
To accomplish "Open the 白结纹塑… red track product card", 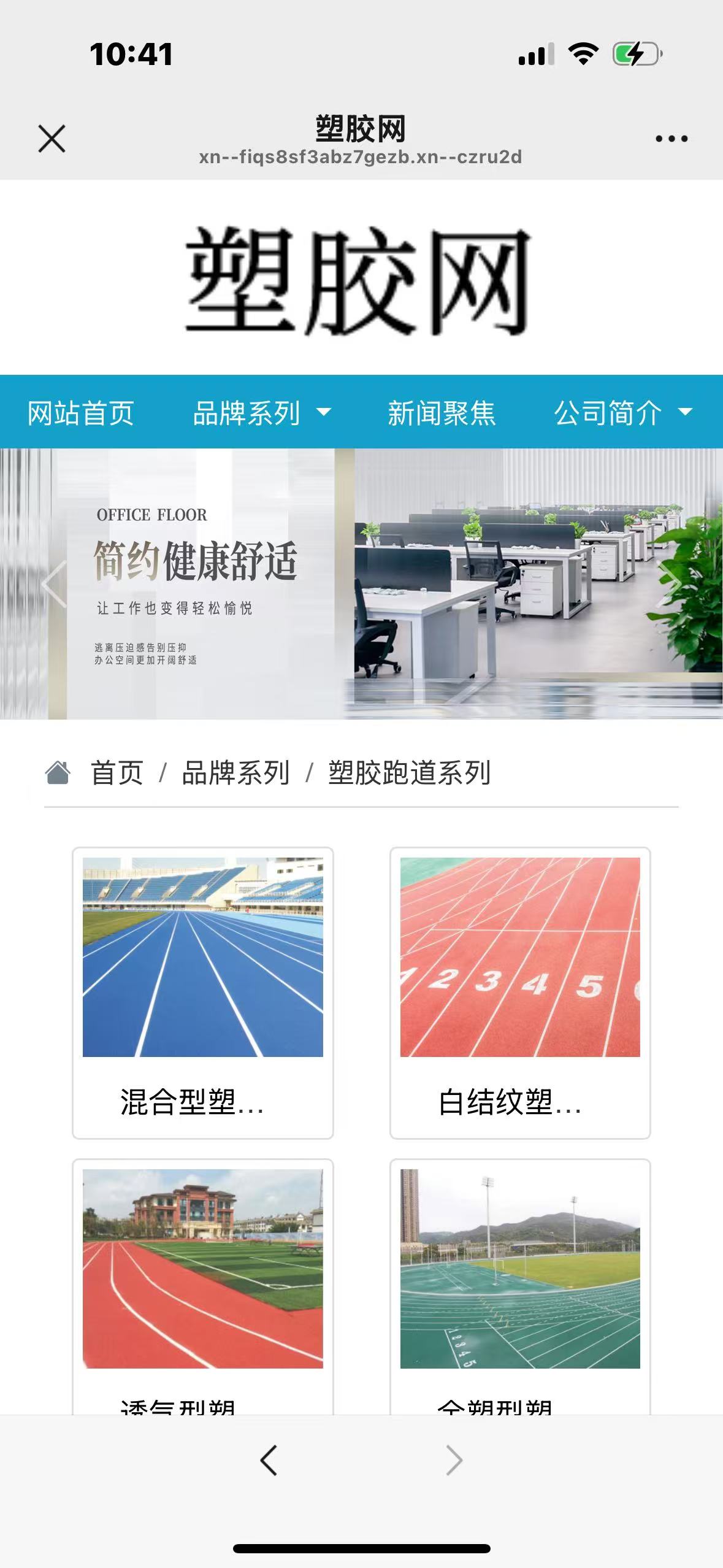I will coord(520,993).
